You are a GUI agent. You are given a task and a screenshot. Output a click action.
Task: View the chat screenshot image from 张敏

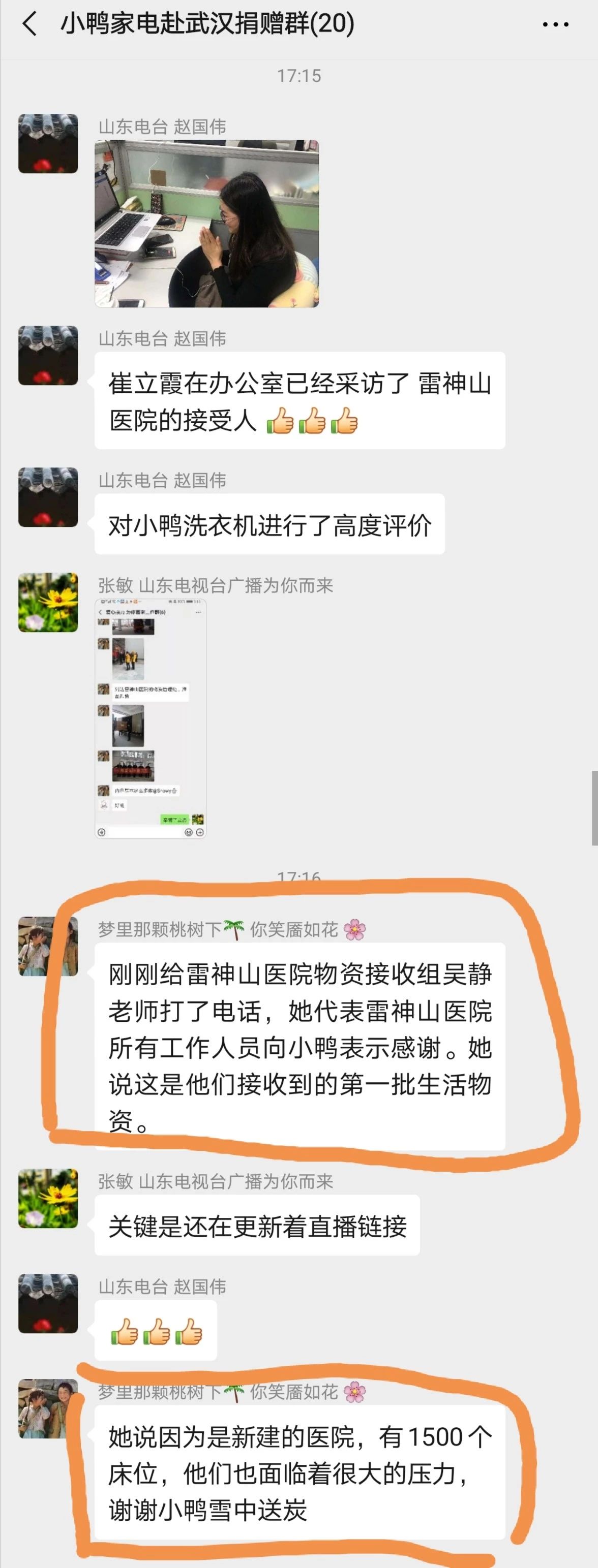click(x=151, y=718)
